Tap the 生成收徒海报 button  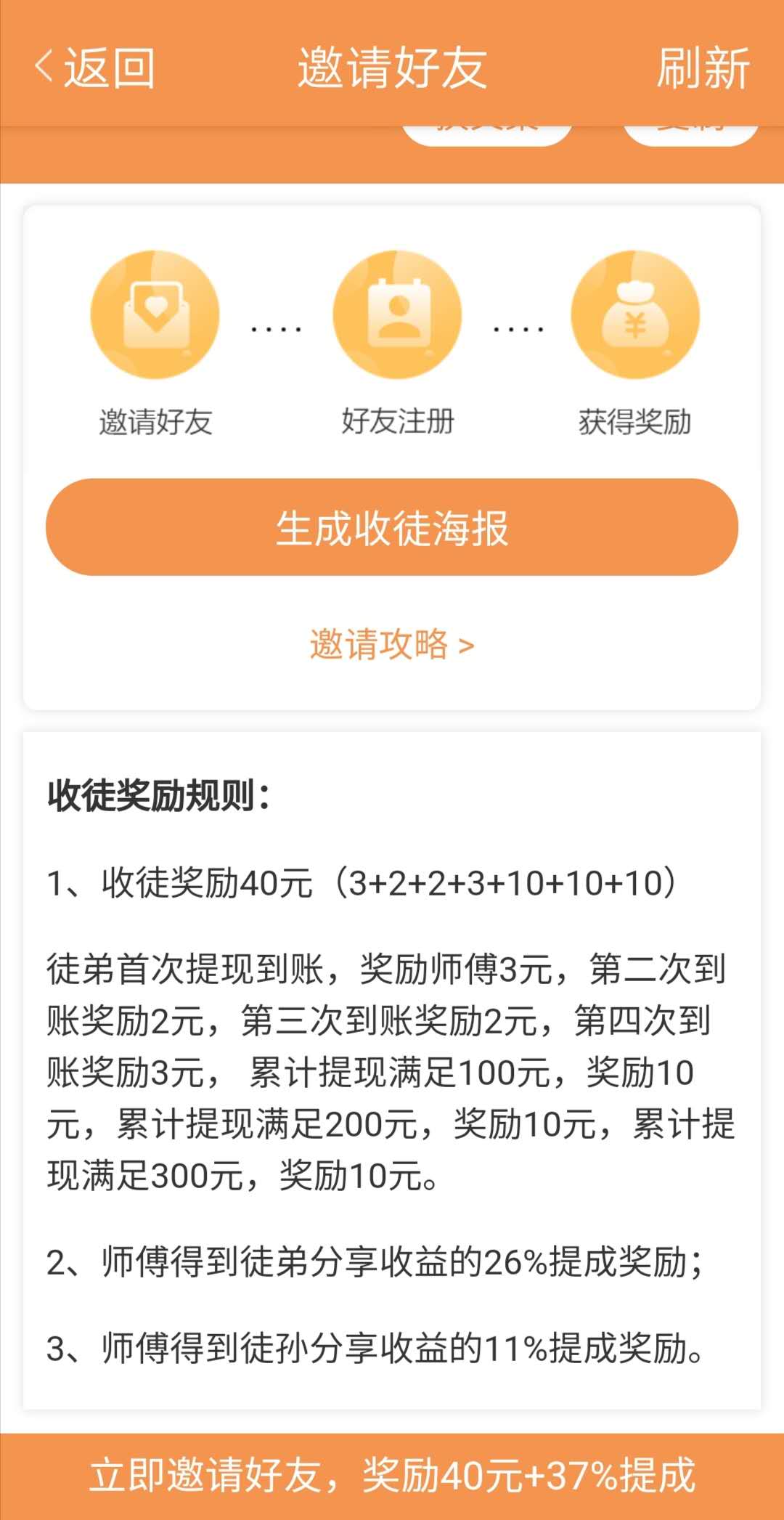coord(392,527)
